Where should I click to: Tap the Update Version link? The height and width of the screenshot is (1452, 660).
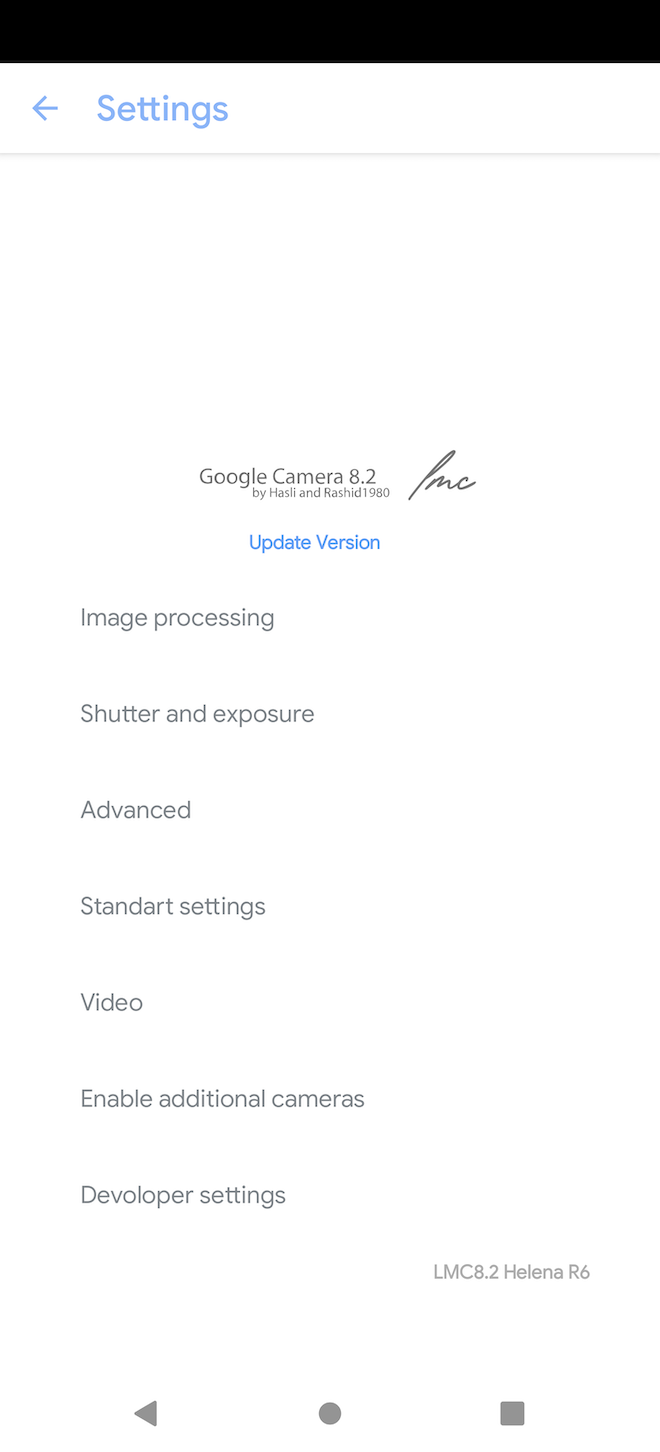click(314, 542)
